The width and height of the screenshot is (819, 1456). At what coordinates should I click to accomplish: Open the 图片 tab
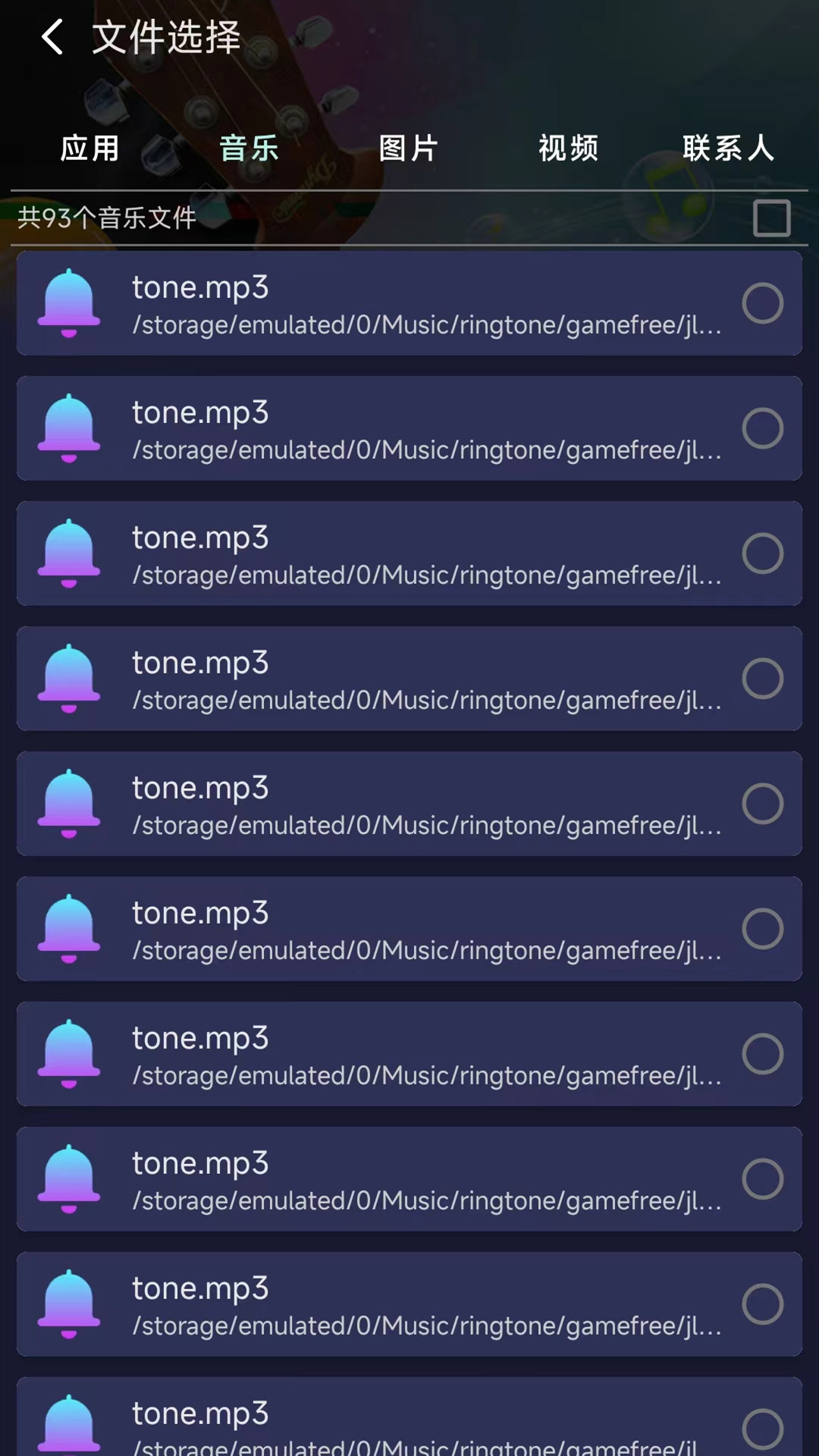[x=409, y=148]
